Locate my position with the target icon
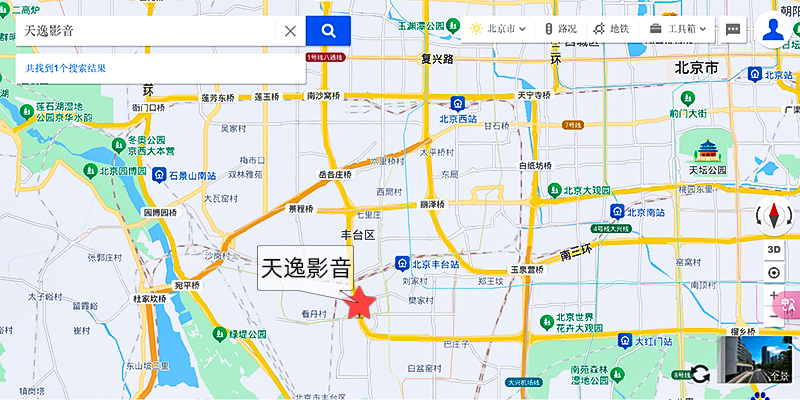 tap(774, 273)
